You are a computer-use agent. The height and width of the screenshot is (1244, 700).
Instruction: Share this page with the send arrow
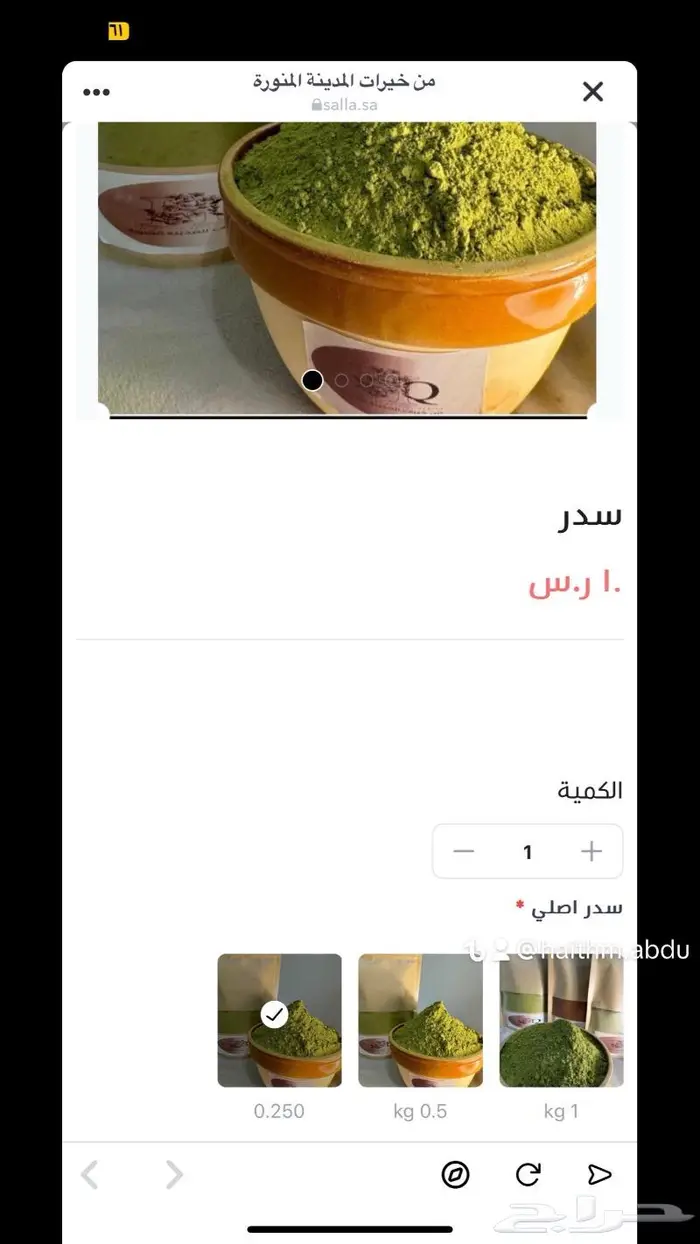pyautogui.click(x=599, y=1175)
